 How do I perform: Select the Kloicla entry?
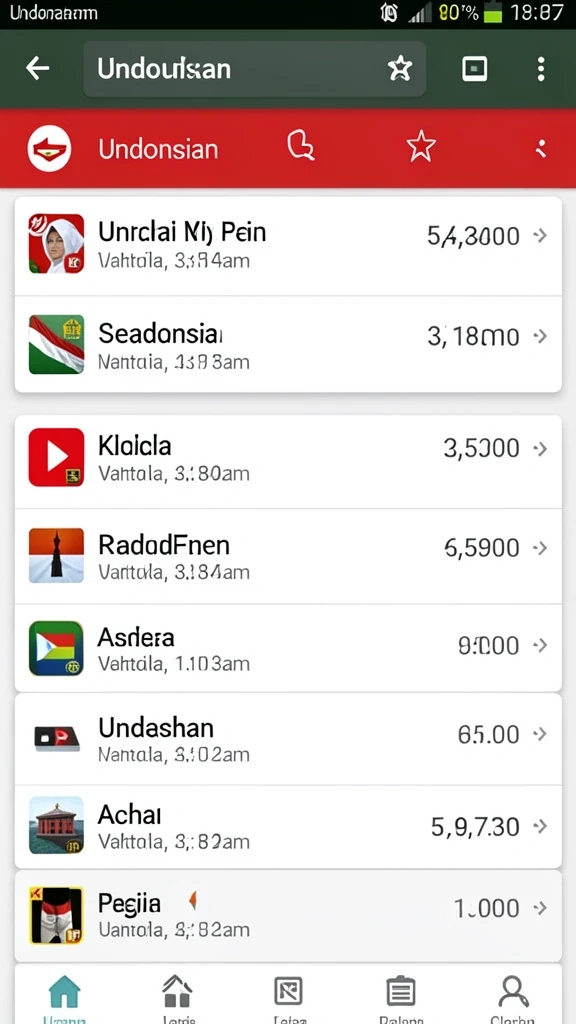click(288, 461)
